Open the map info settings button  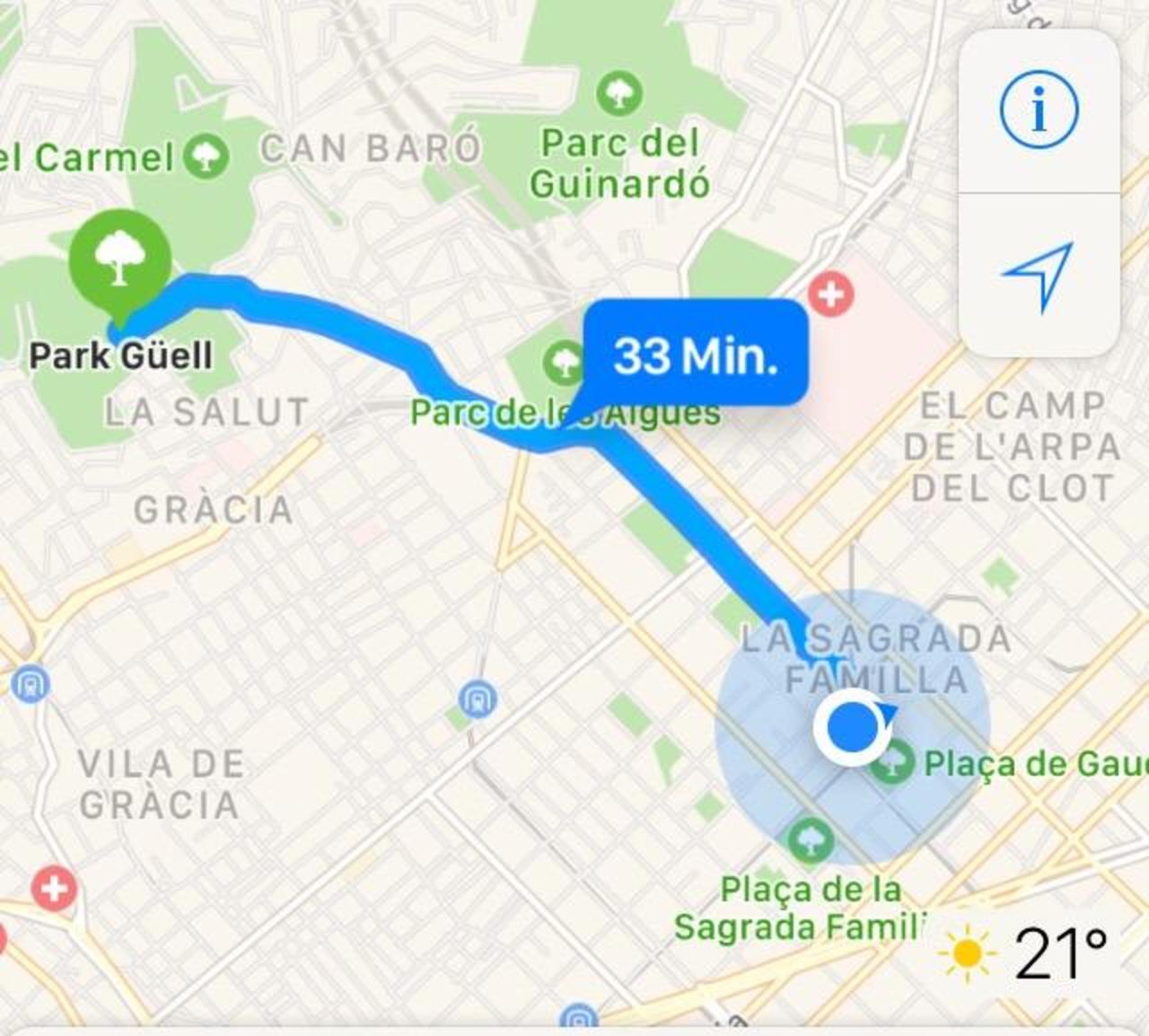coord(1039,110)
